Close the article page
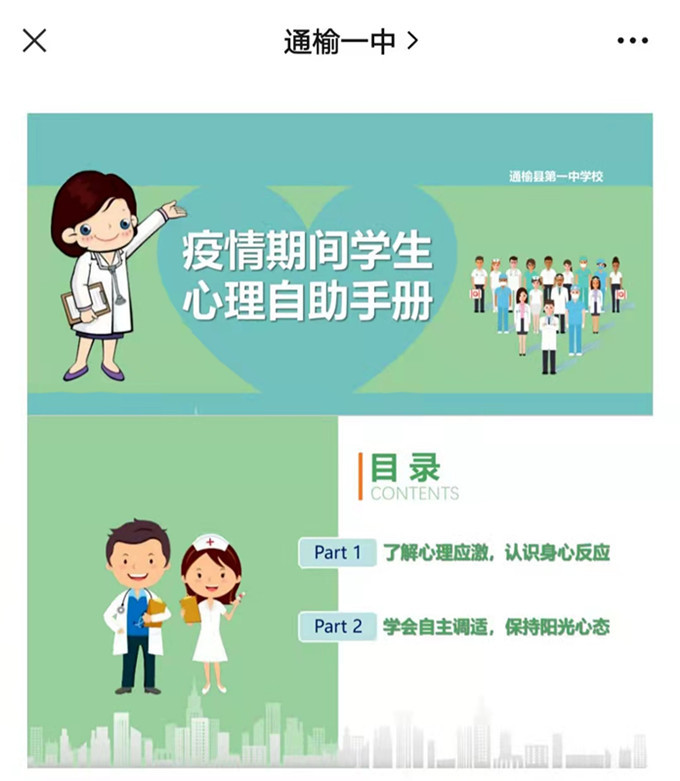The image size is (680, 781). 35,41
